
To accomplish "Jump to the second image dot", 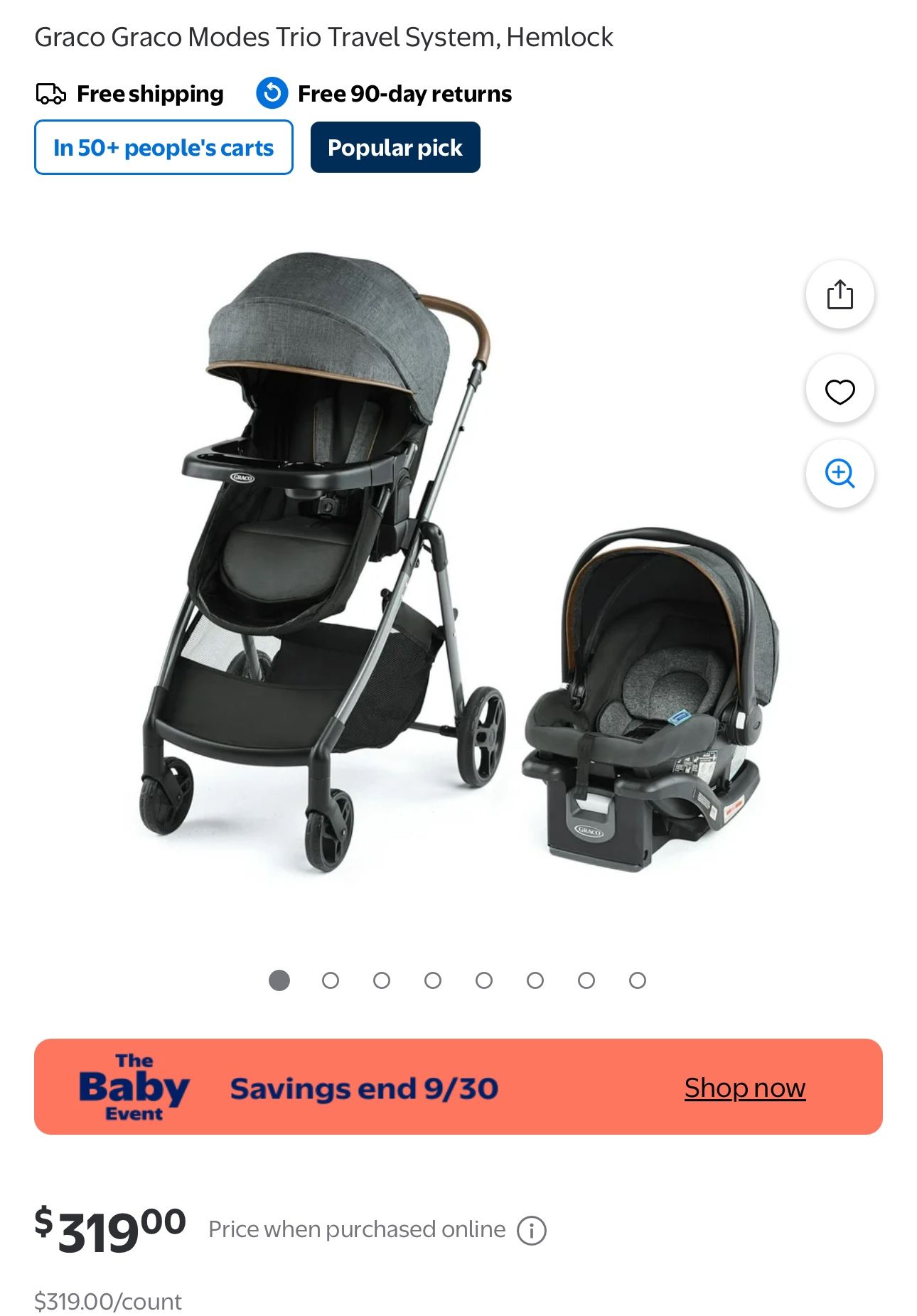I will pyautogui.click(x=331, y=980).
